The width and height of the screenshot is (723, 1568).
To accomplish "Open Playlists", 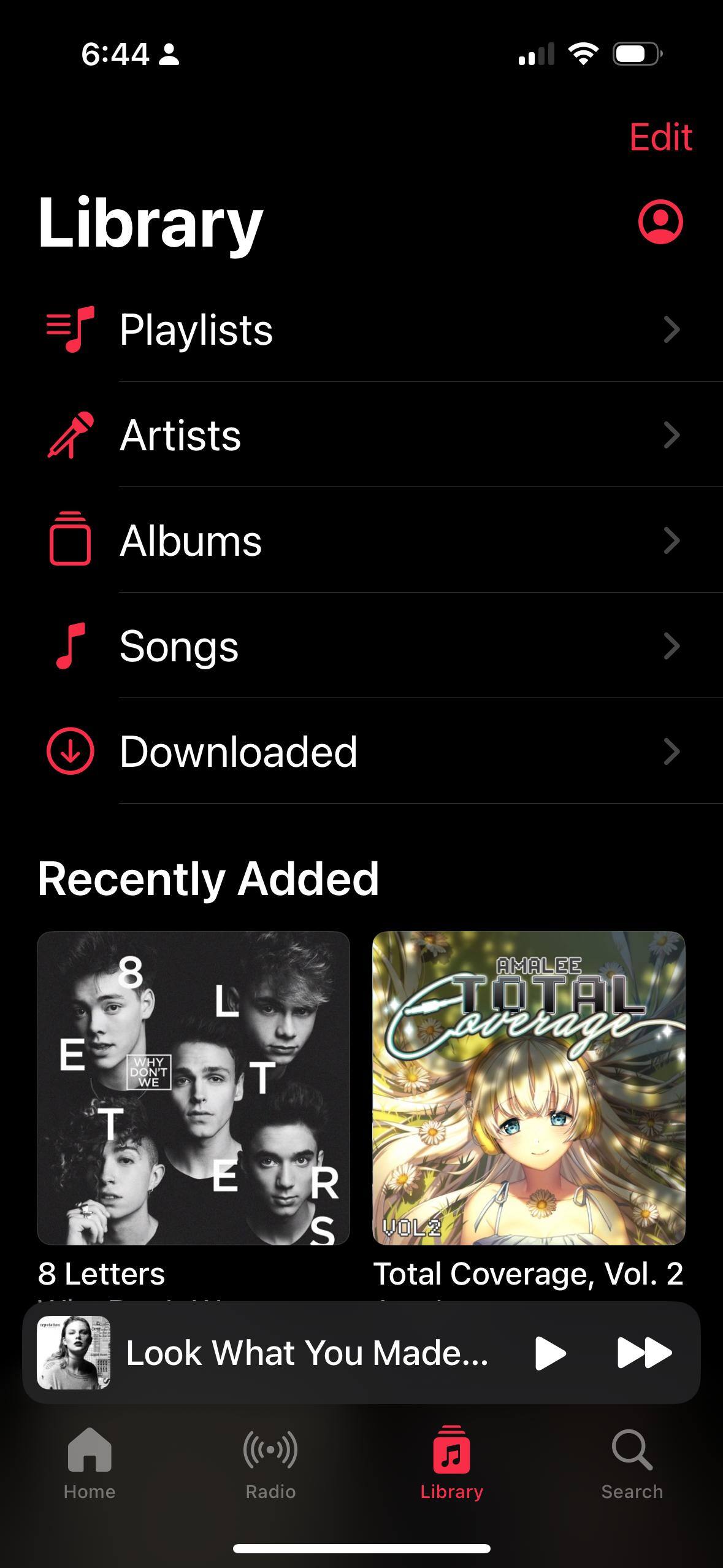I will (x=362, y=329).
